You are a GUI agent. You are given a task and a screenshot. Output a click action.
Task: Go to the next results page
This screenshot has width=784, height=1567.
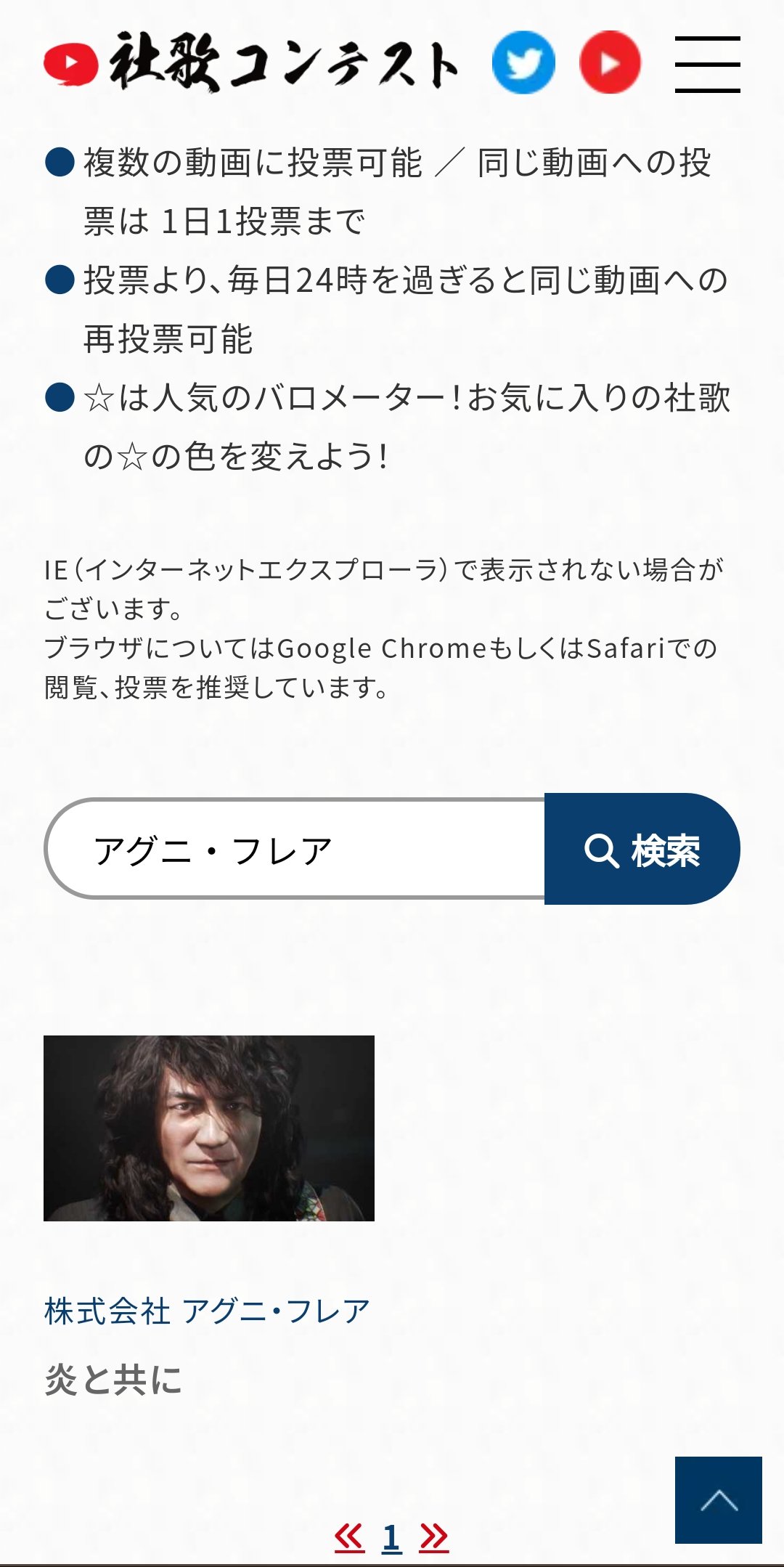[434, 1538]
